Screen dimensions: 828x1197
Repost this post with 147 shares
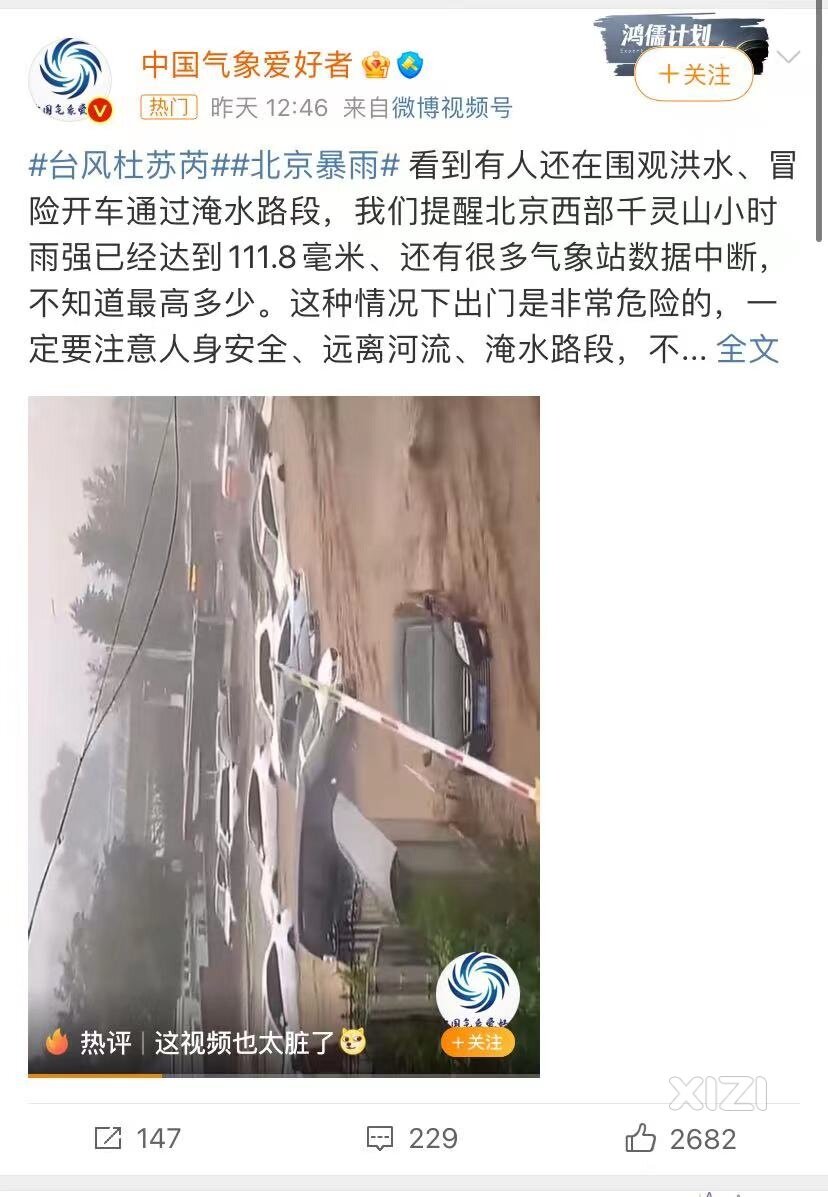tap(137, 1138)
